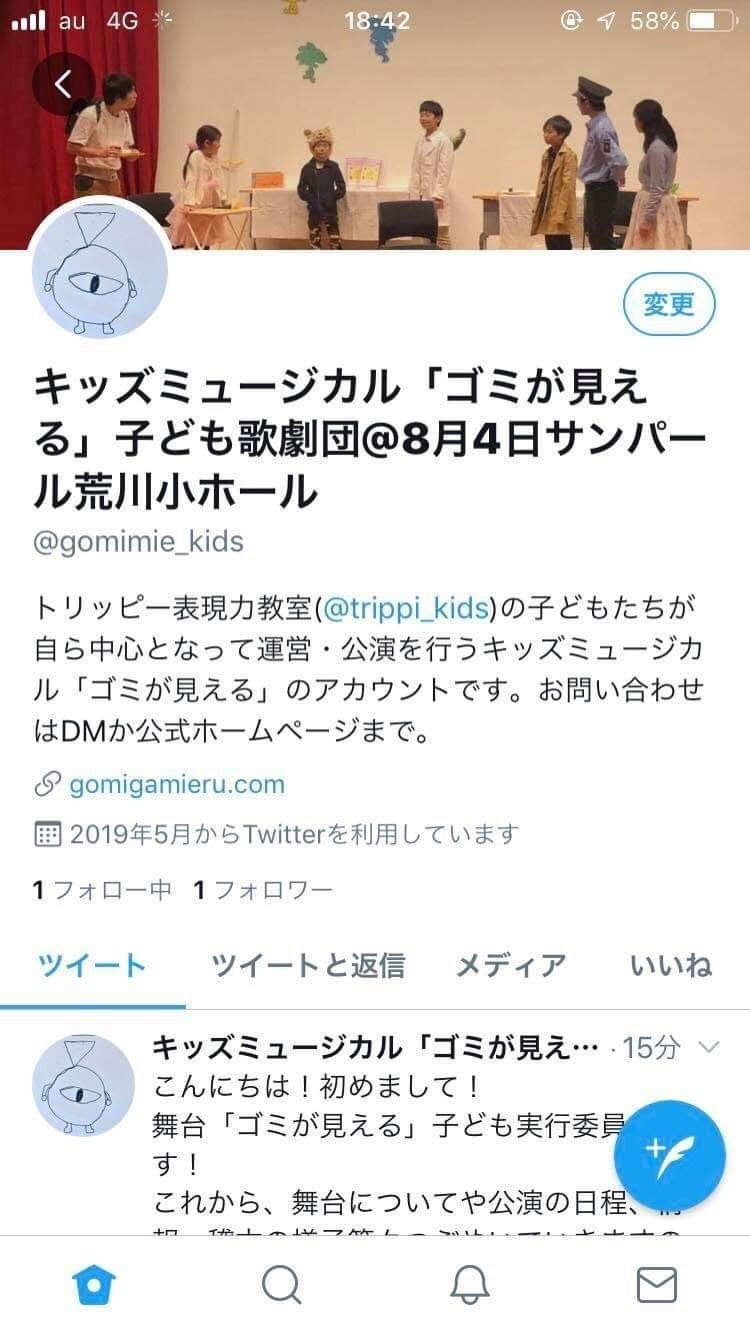
Task: Compose a new tweet
Action: click(669, 1155)
